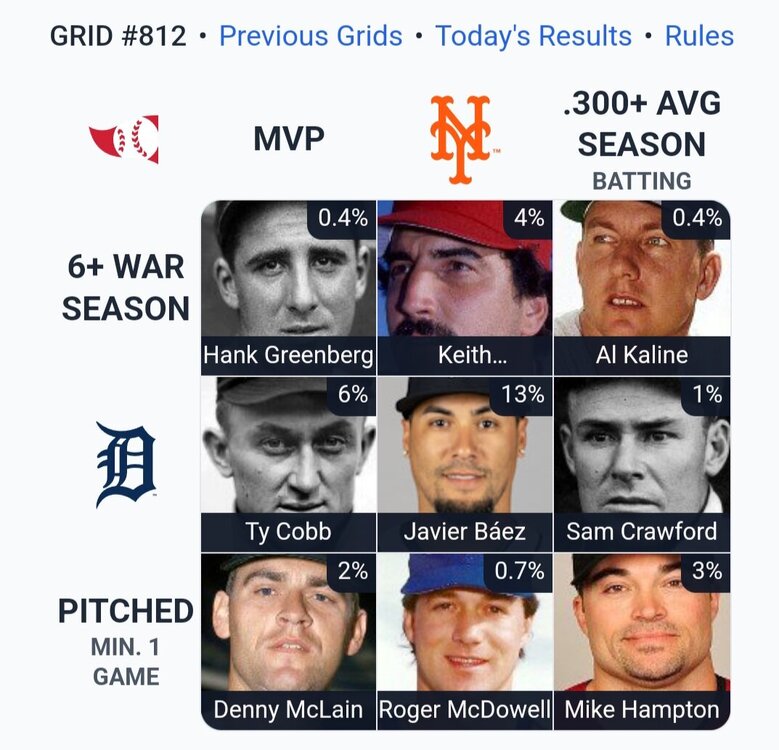779x750 pixels.
Task: Open the Rules link
Action: [699, 37]
